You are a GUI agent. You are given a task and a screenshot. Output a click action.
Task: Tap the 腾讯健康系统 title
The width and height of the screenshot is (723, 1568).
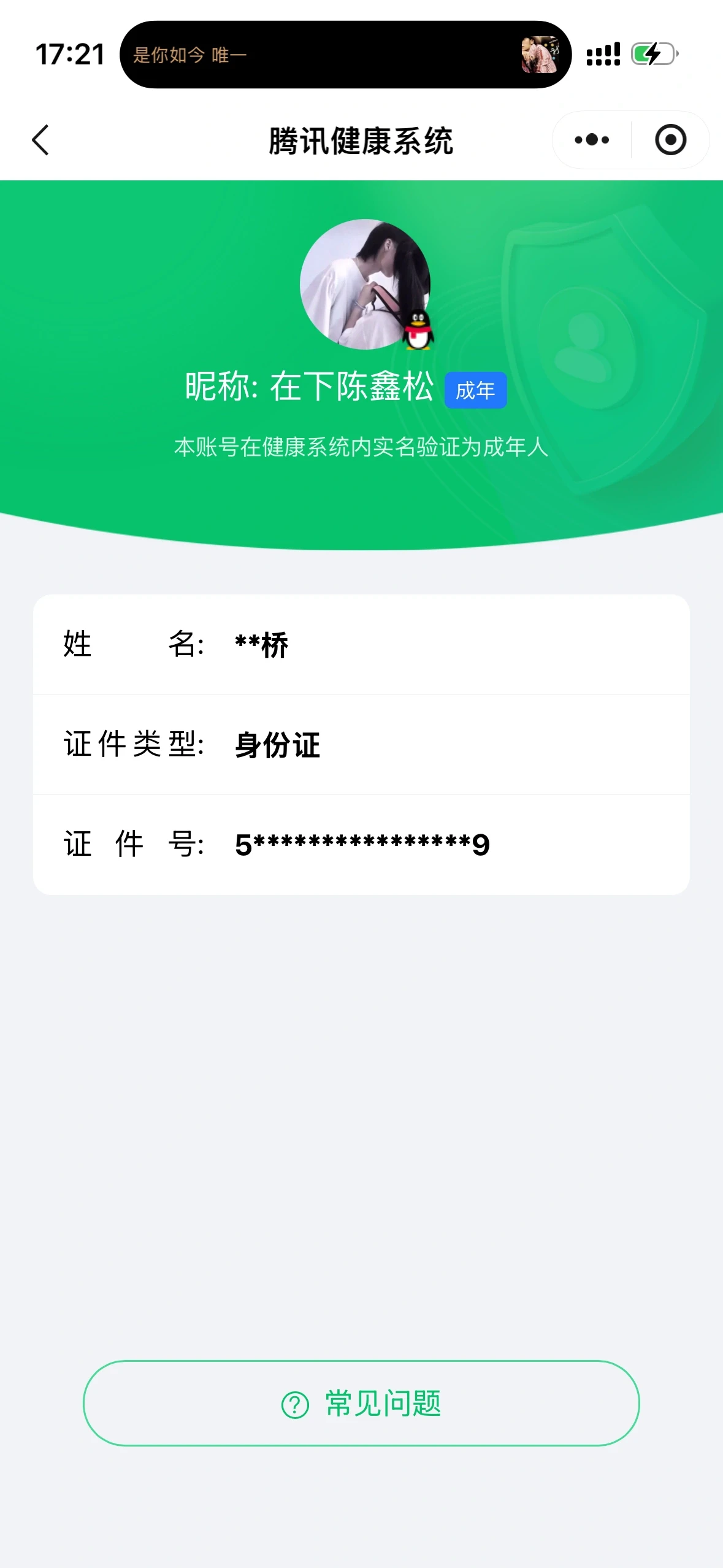pos(361,139)
